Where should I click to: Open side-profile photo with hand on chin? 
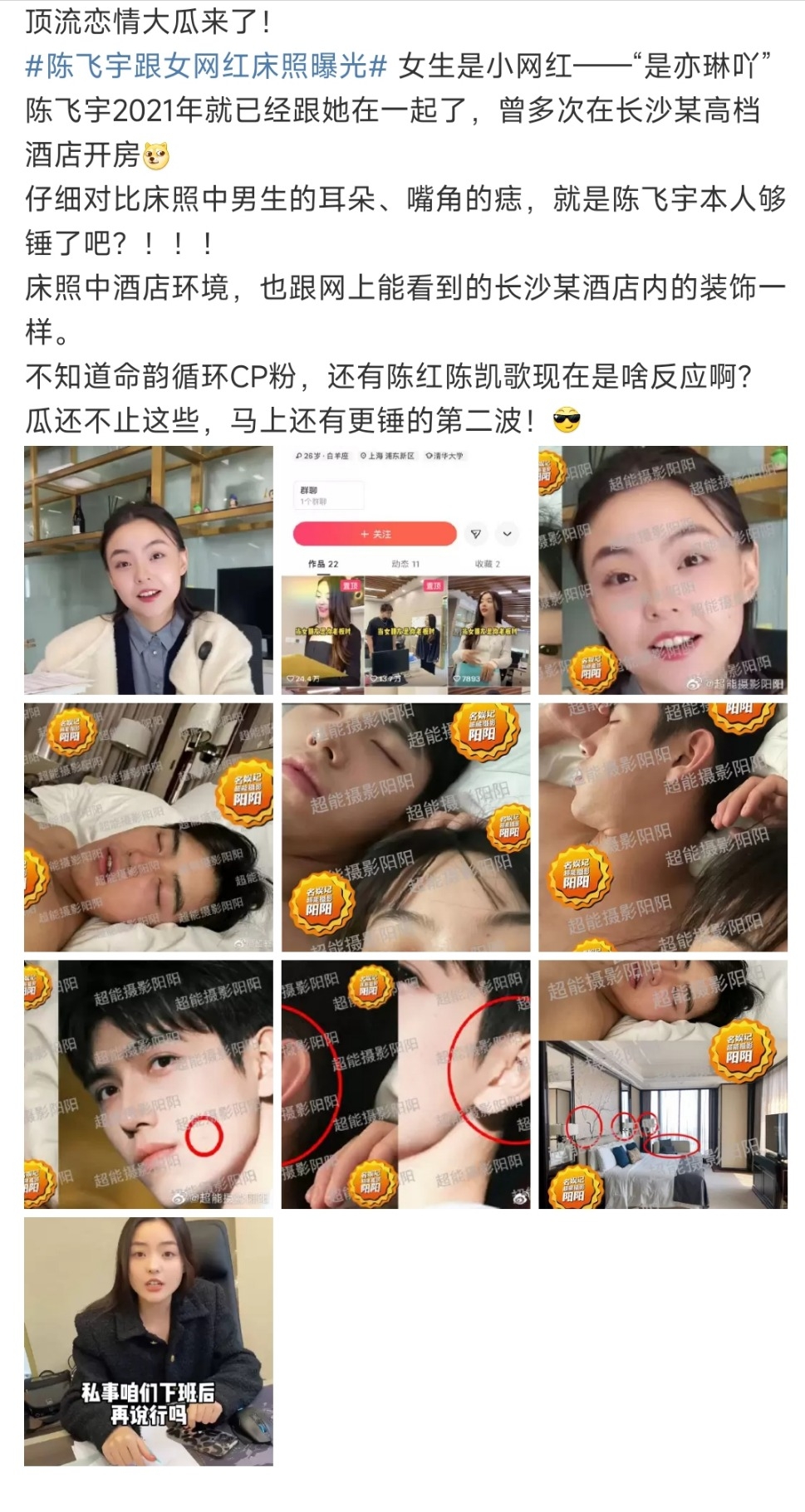[662, 827]
